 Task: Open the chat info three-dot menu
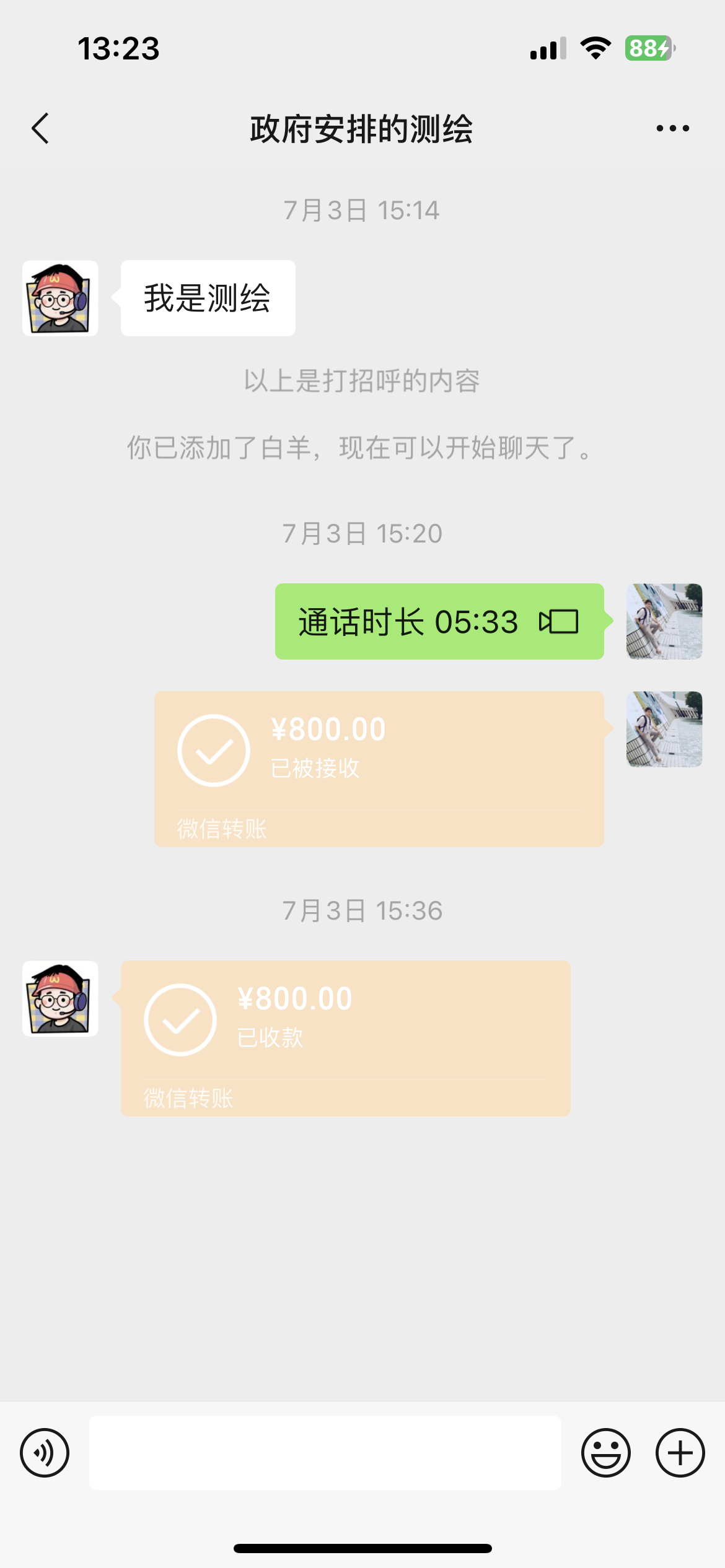point(672,129)
